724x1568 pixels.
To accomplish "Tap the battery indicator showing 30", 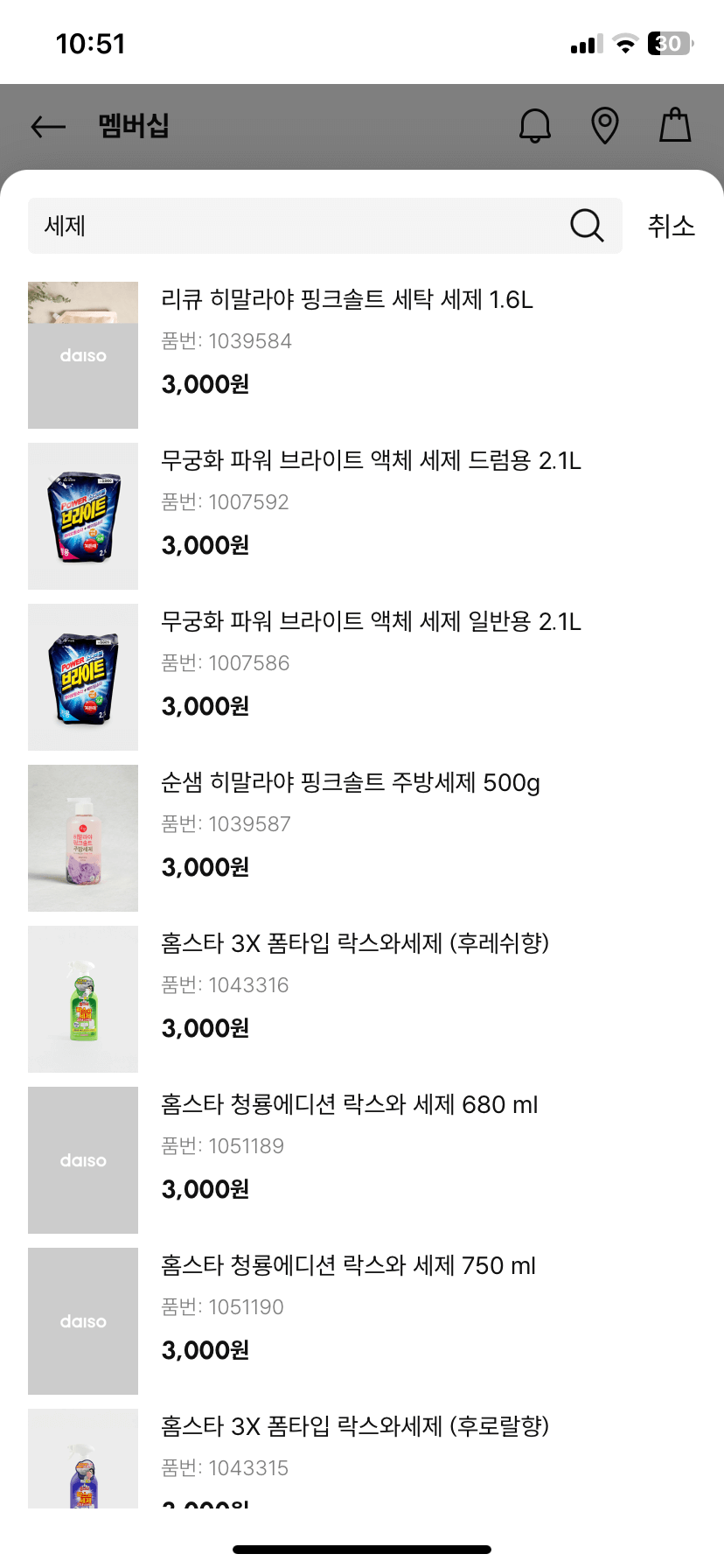I will click(x=668, y=44).
